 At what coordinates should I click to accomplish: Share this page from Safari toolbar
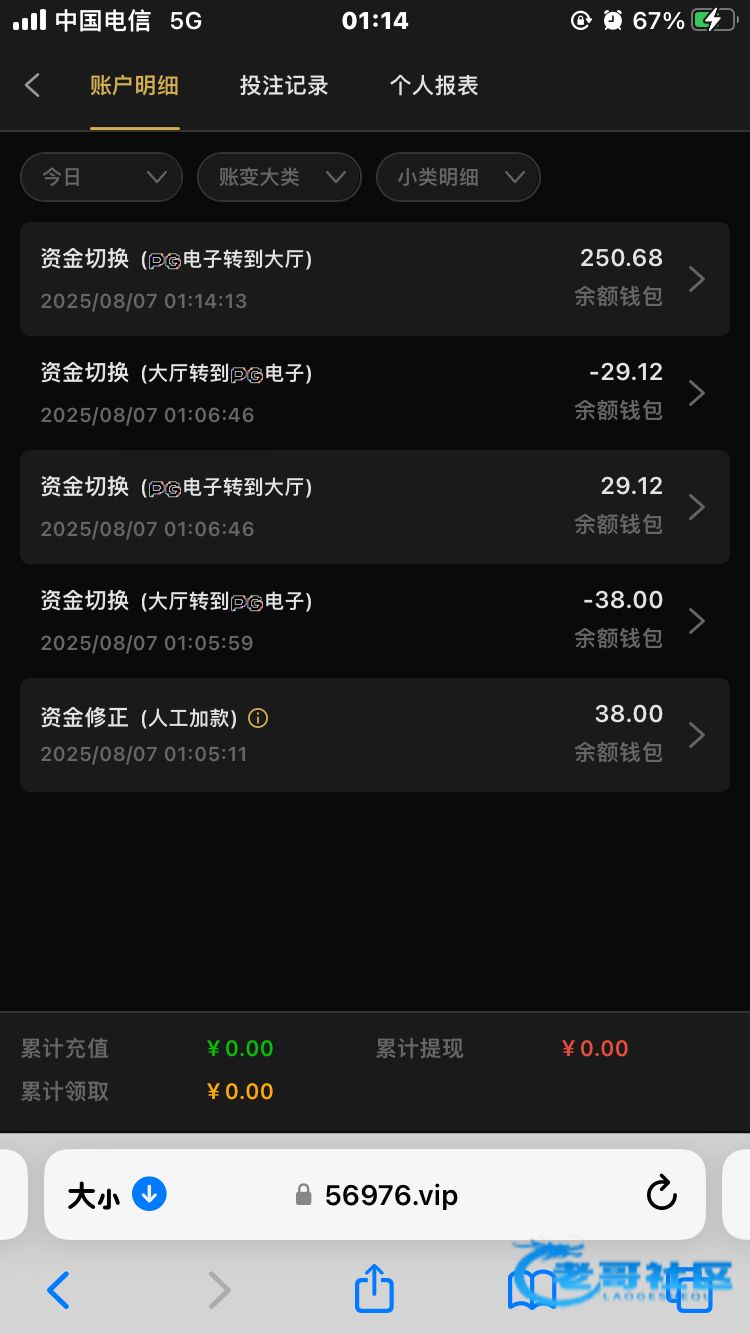pyautogui.click(x=375, y=1289)
